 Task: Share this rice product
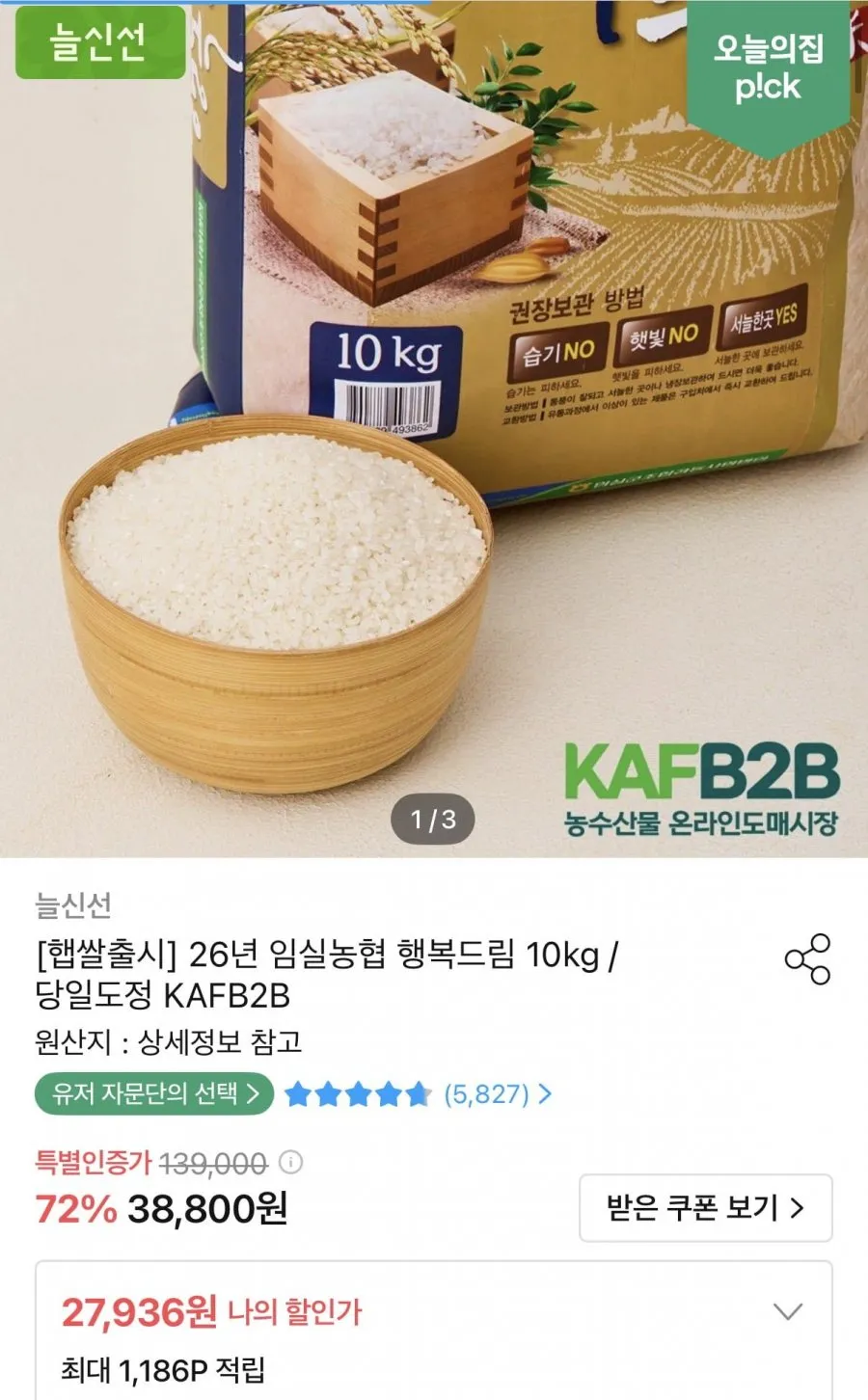coord(807,958)
